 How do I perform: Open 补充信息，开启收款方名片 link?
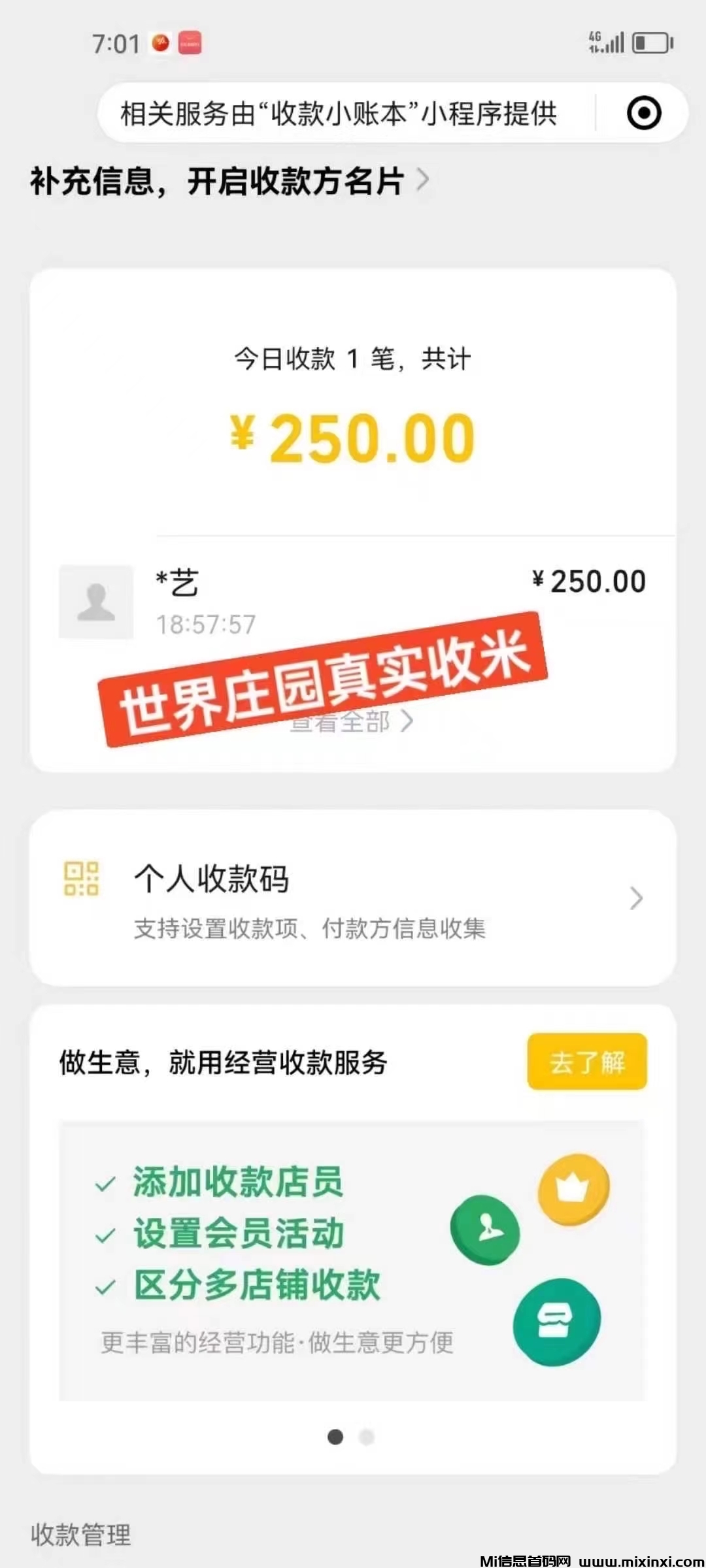click(x=229, y=181)
